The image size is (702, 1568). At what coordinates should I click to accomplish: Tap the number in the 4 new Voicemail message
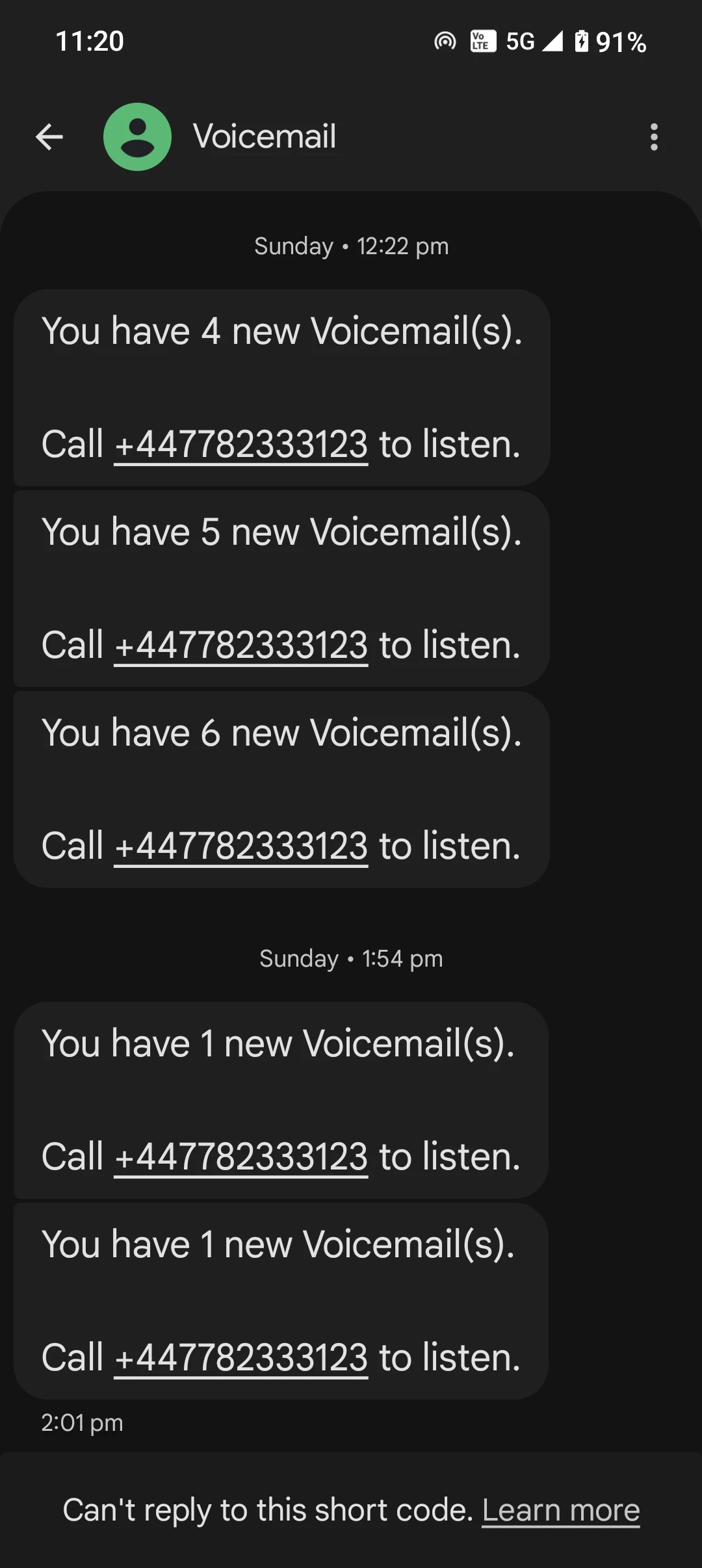click(x=241, y=445)
